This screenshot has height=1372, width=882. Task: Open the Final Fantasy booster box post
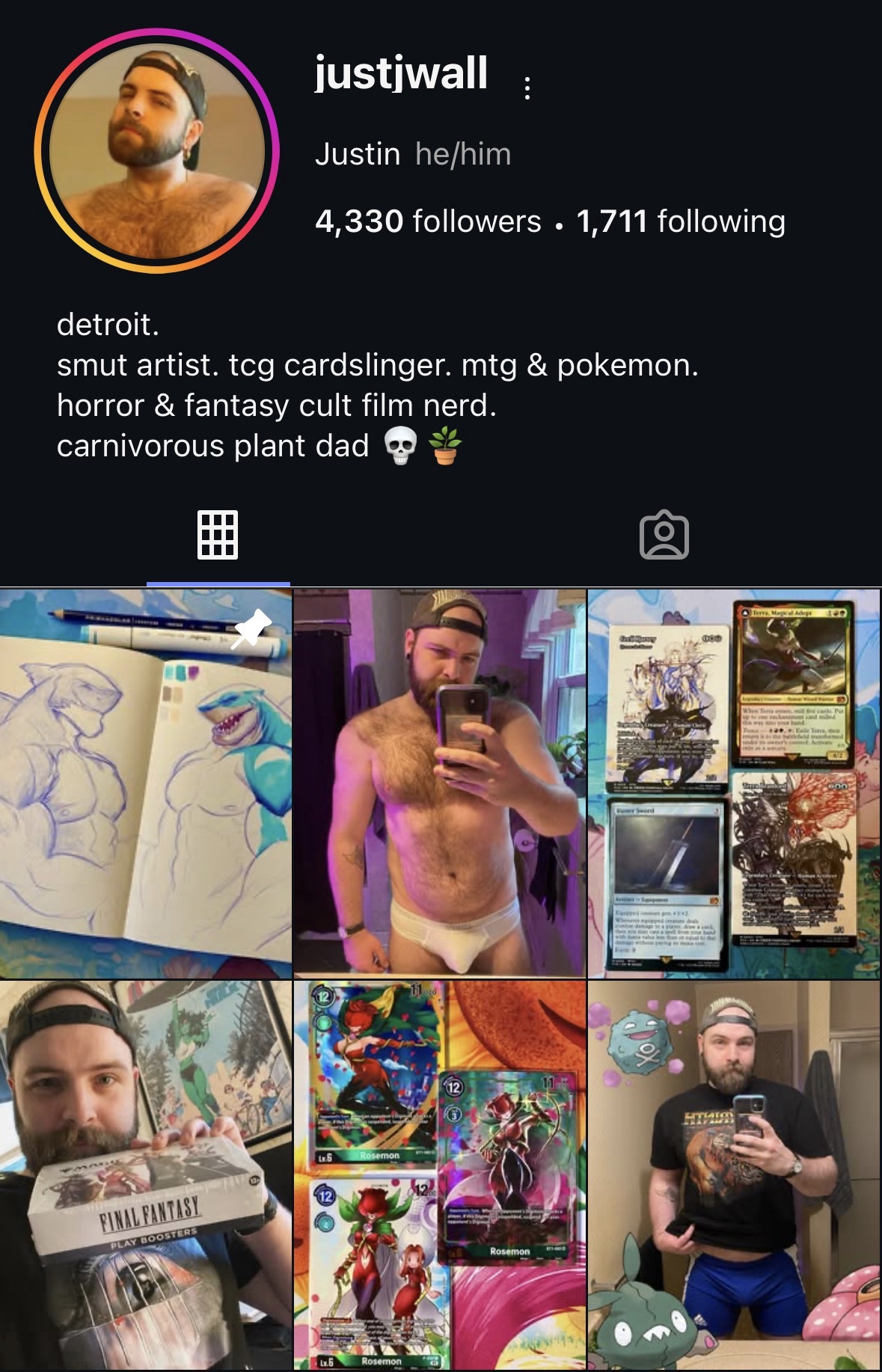click(x=145, y=1175)
